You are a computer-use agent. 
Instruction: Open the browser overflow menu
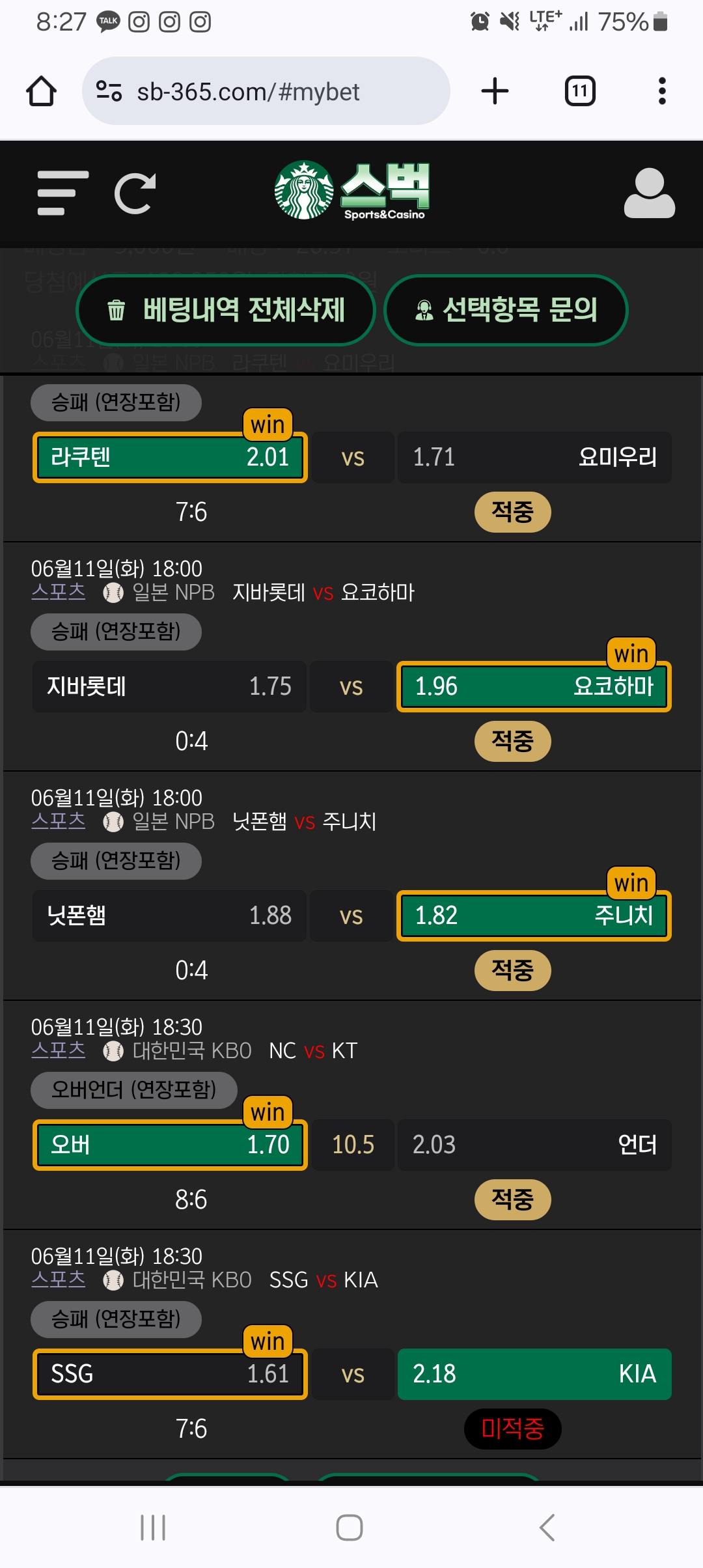point(662,91)
